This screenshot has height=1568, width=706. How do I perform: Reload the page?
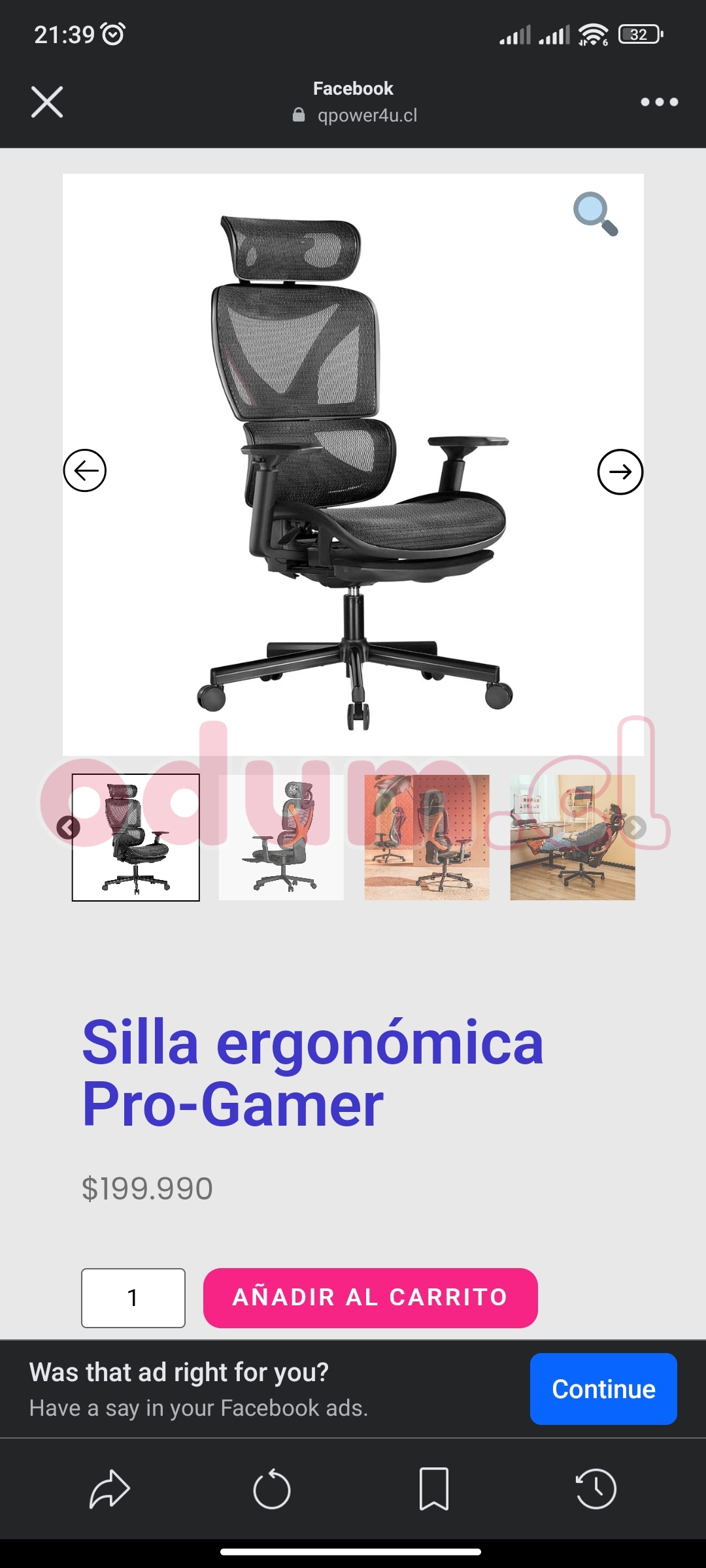pos(271,1489)
